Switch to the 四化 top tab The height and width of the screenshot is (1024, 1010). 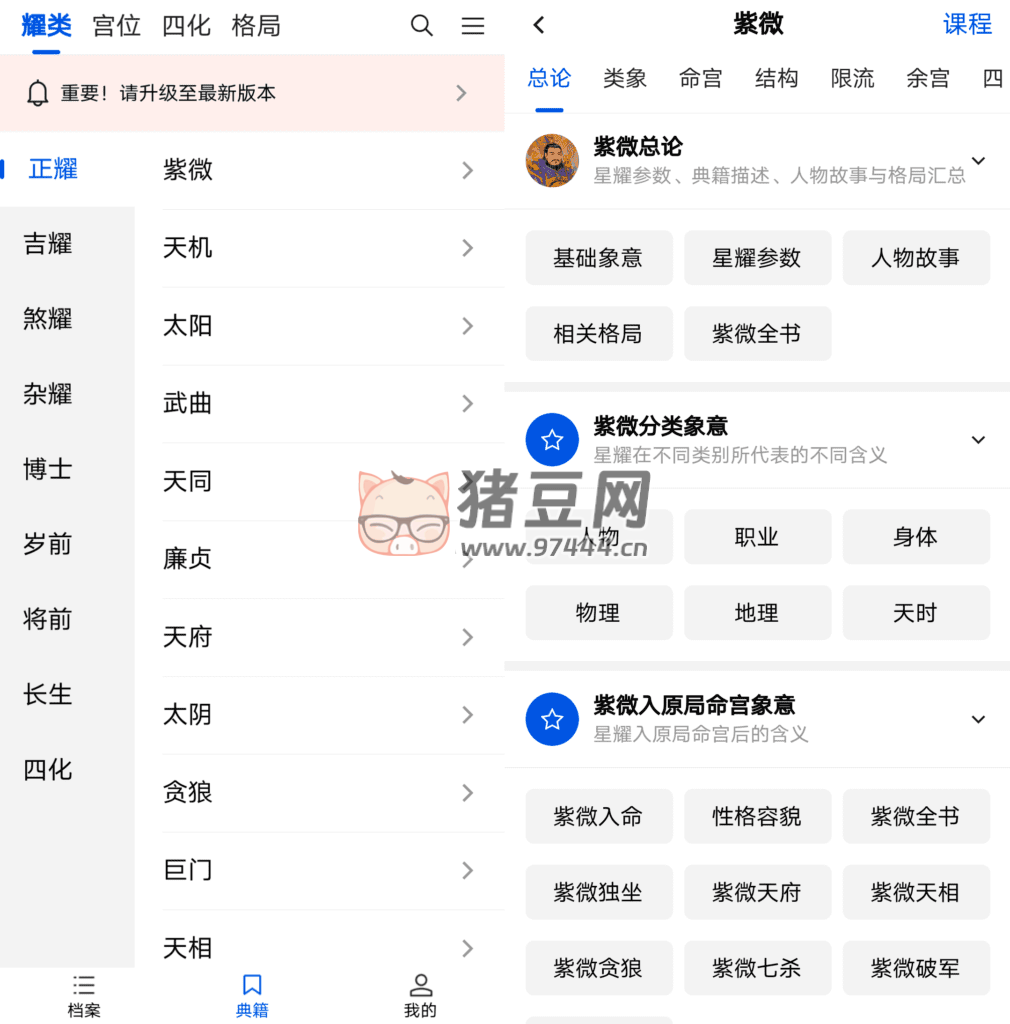point(186,26)
